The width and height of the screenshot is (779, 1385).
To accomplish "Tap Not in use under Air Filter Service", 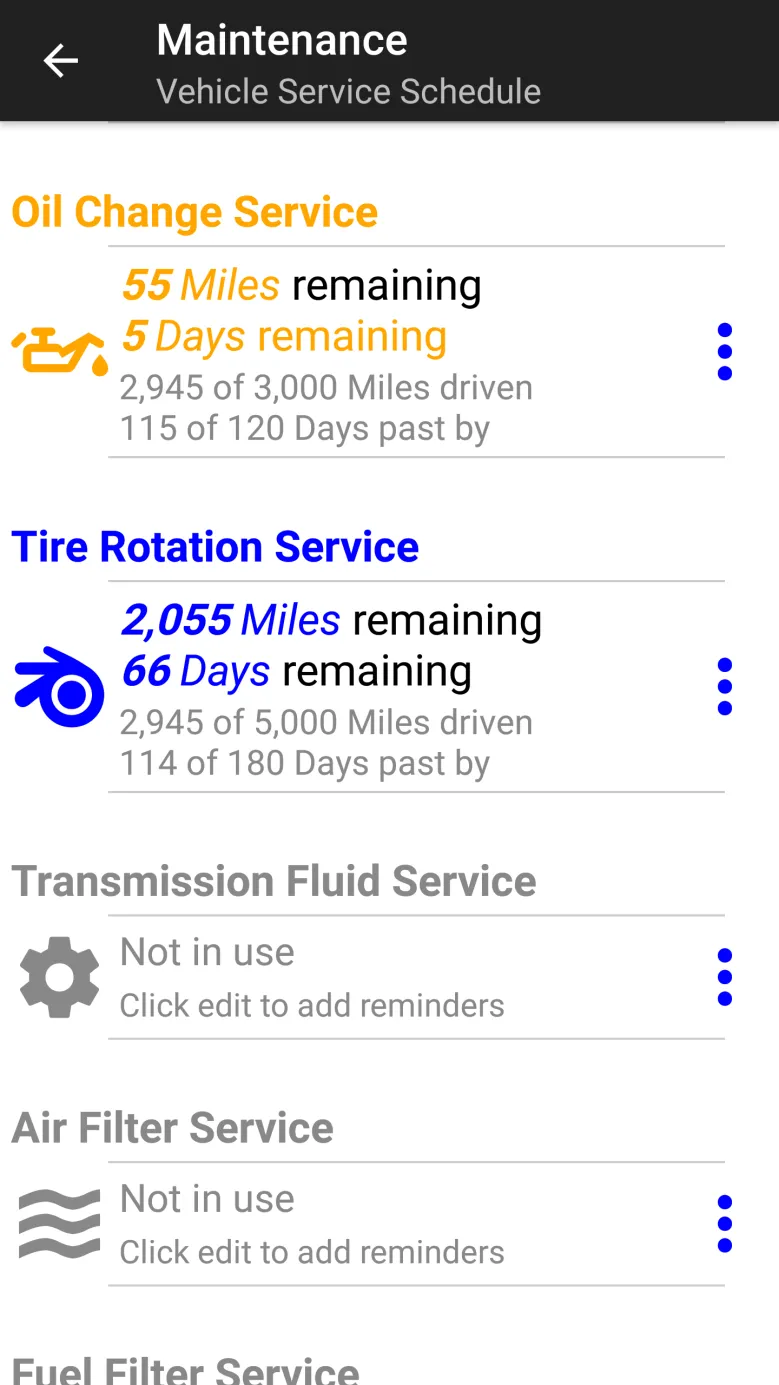I will pyautogui.click(x=206, y=1198).
